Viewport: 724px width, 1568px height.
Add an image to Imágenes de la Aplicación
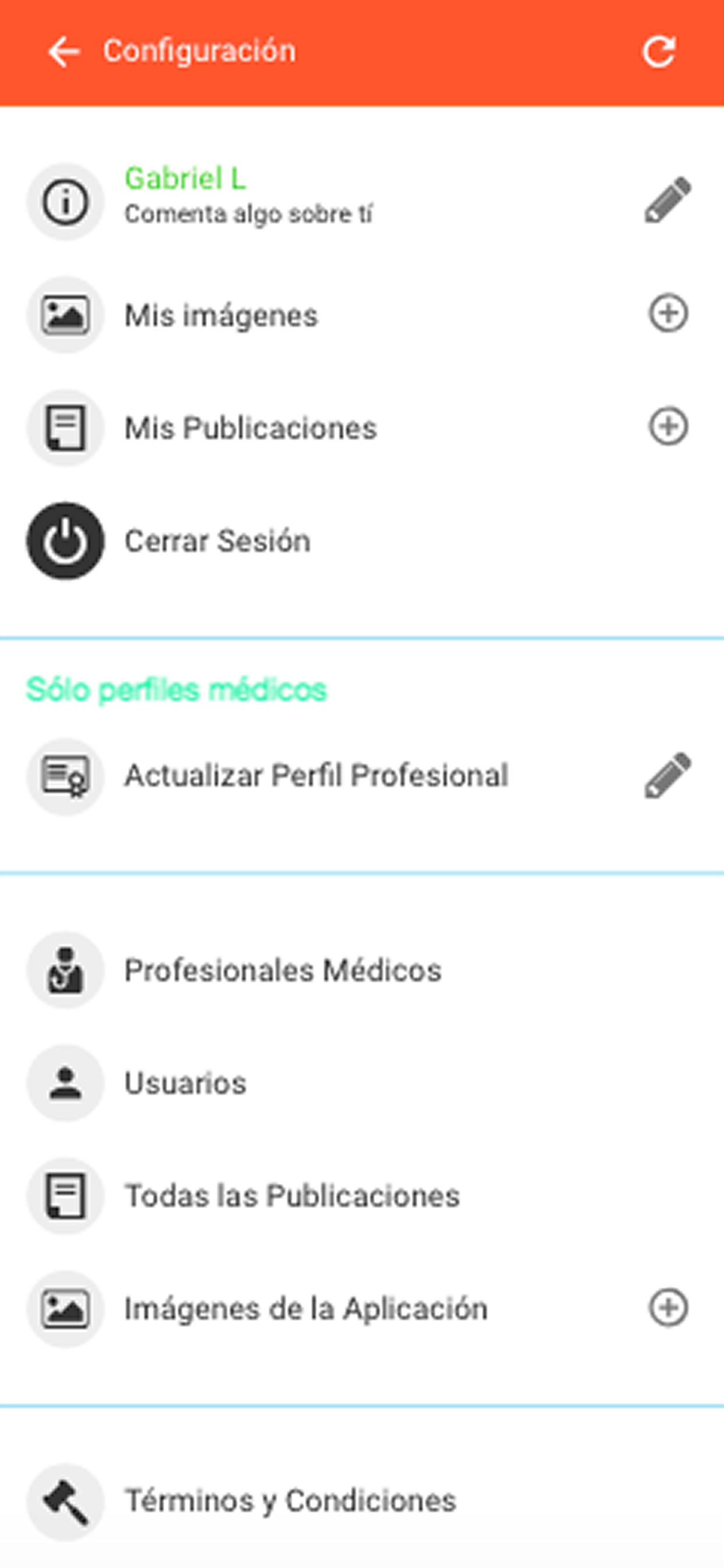pos(668,1307)
